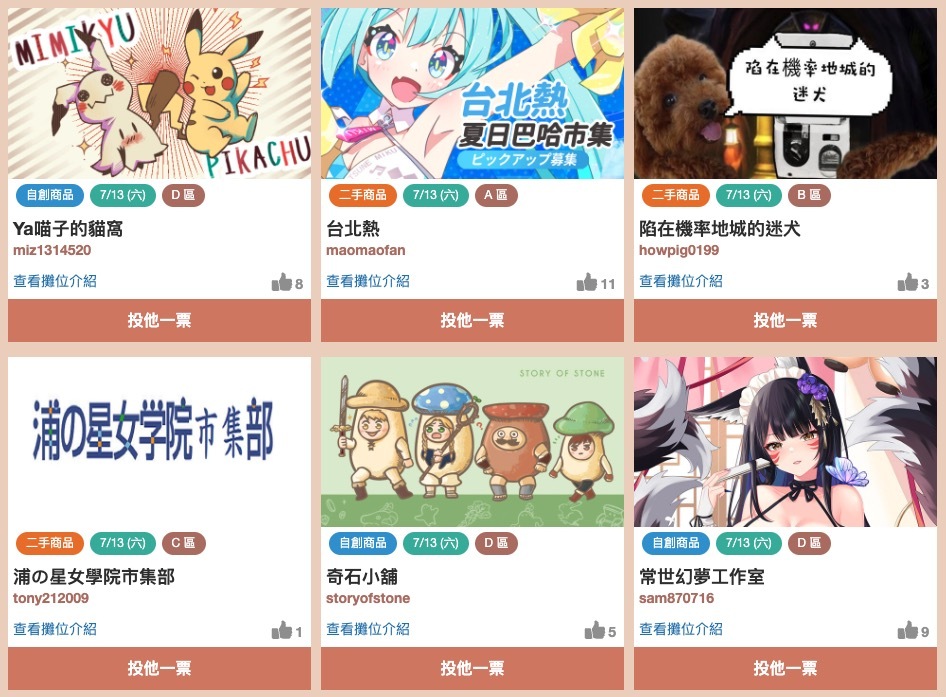Open the Mimikyu Pikachu booth image
The width and height of the screenshot is (946, 697).
pyautogui.click(x=159, y=94)
